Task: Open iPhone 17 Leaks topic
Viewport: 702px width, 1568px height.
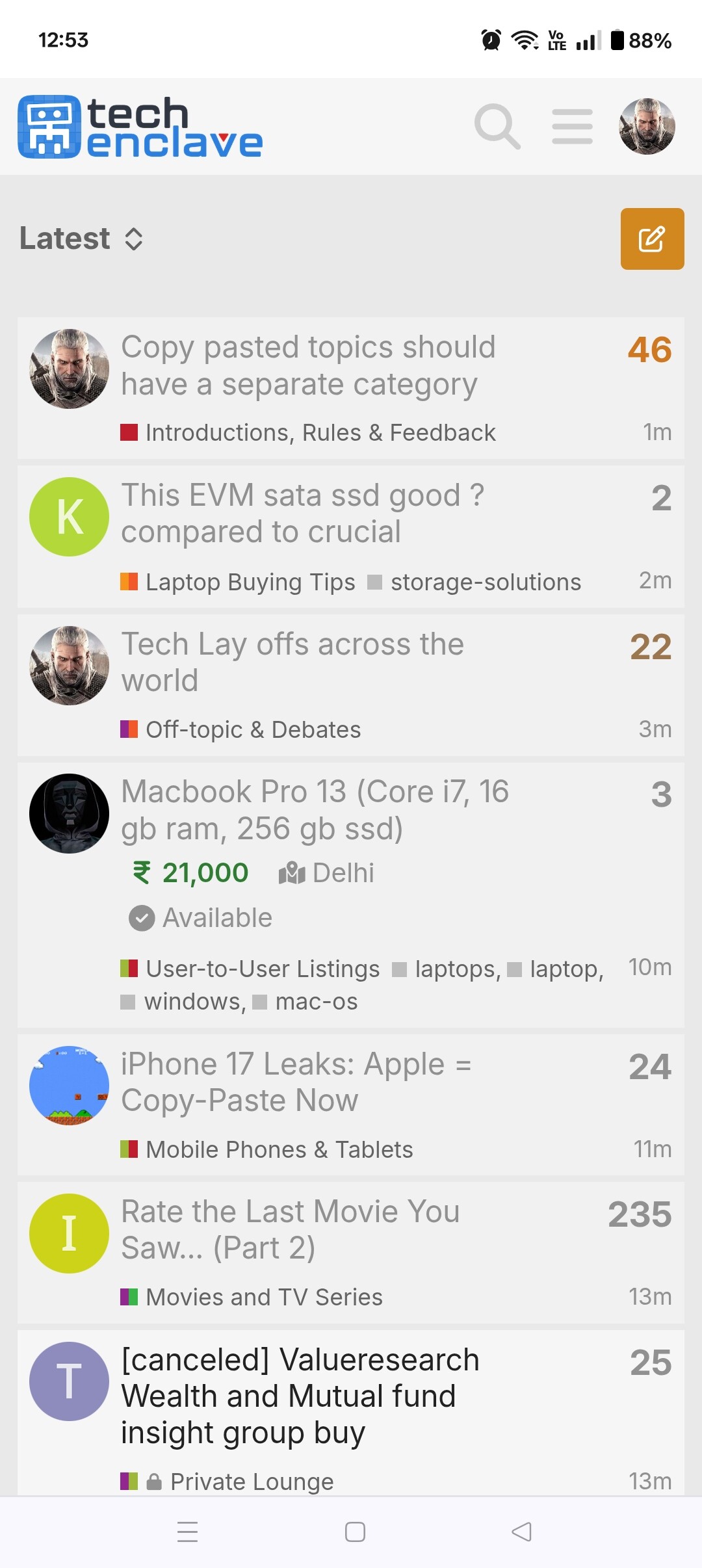Action: [296, 1082]
